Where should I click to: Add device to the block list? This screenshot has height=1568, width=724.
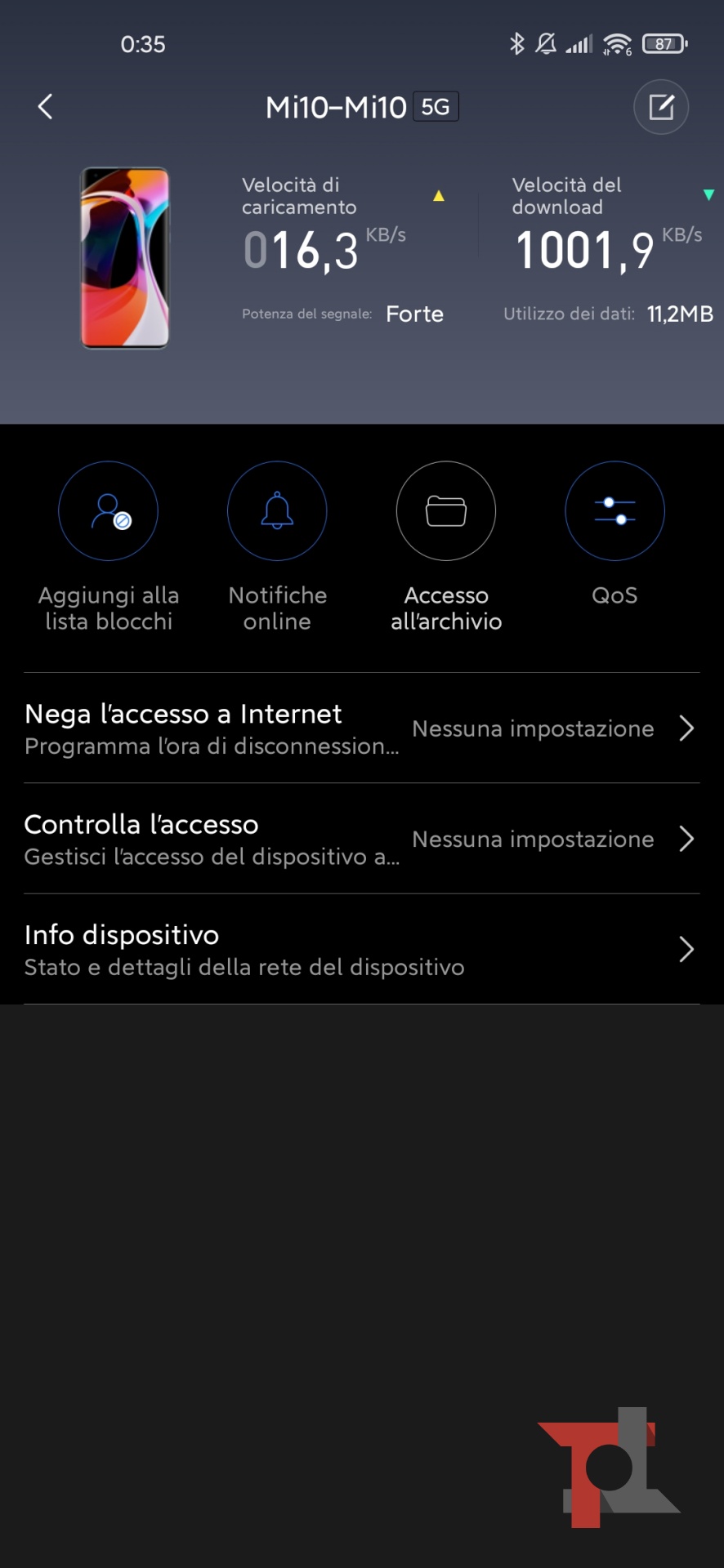(108, 511)
